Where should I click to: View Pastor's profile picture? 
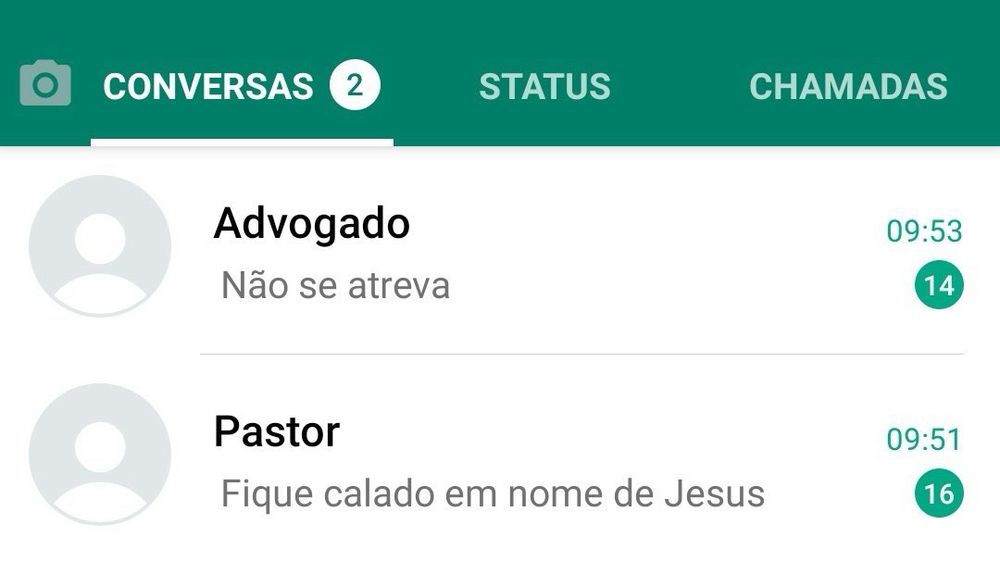(100, 454)
